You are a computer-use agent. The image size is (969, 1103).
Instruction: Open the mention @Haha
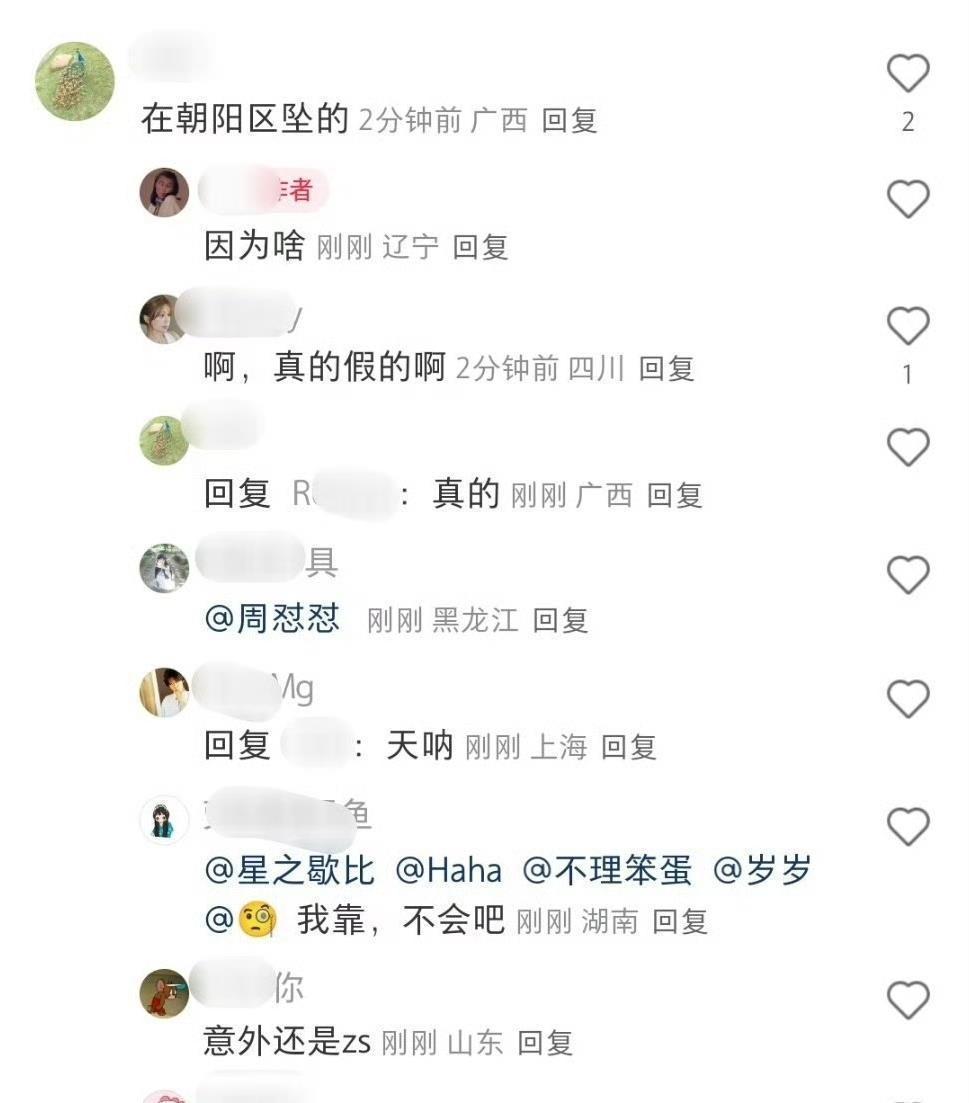click(x=449, y=871)
